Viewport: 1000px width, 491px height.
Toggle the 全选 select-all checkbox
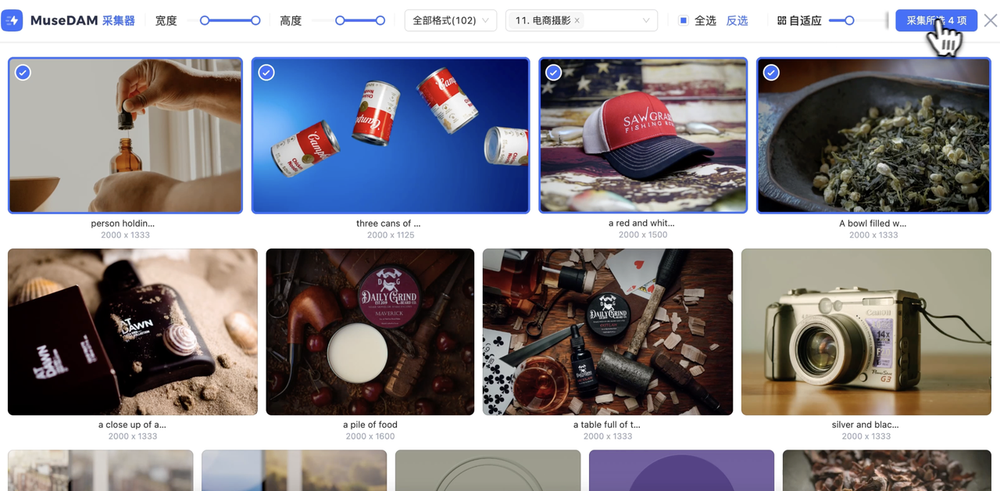(x=684, y=20)
